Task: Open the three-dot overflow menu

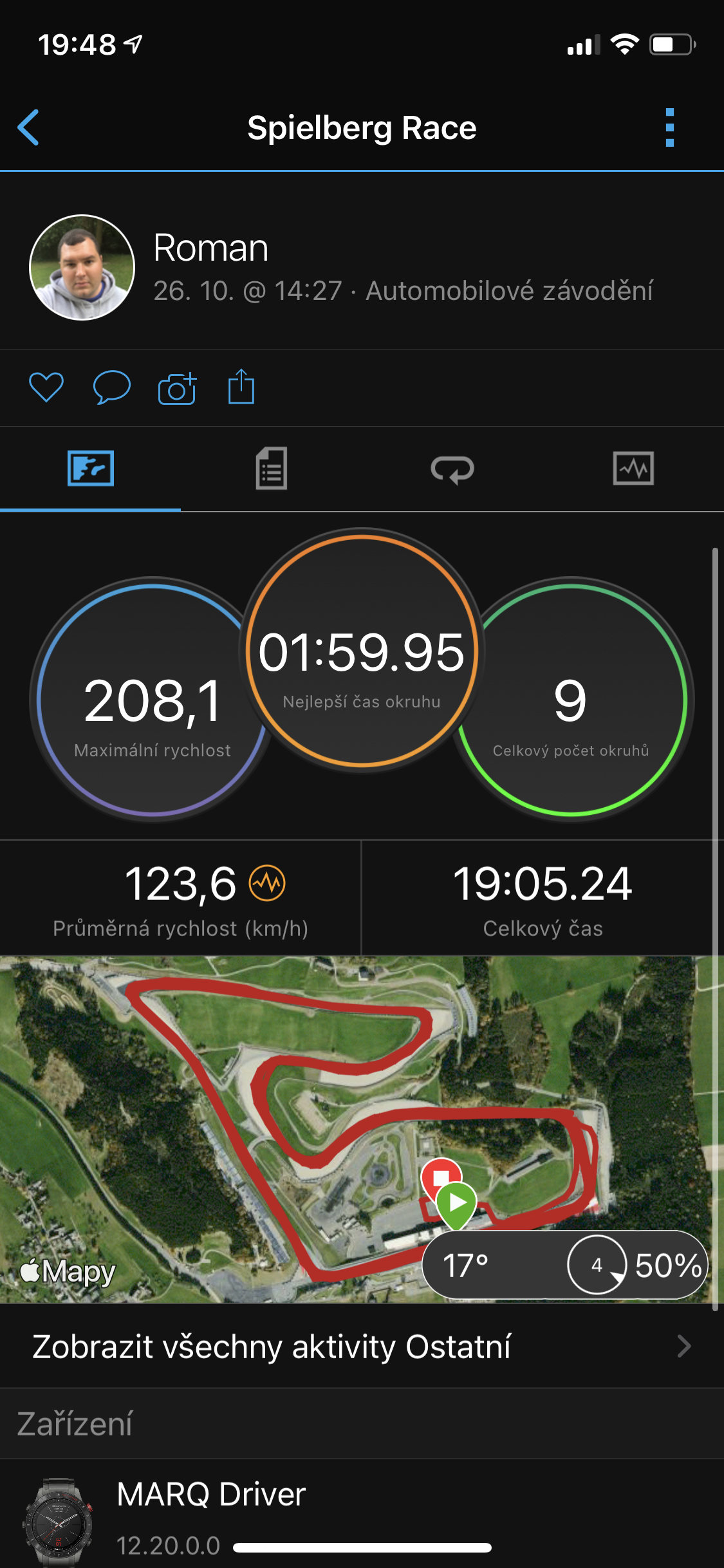Action: point(669,127)
